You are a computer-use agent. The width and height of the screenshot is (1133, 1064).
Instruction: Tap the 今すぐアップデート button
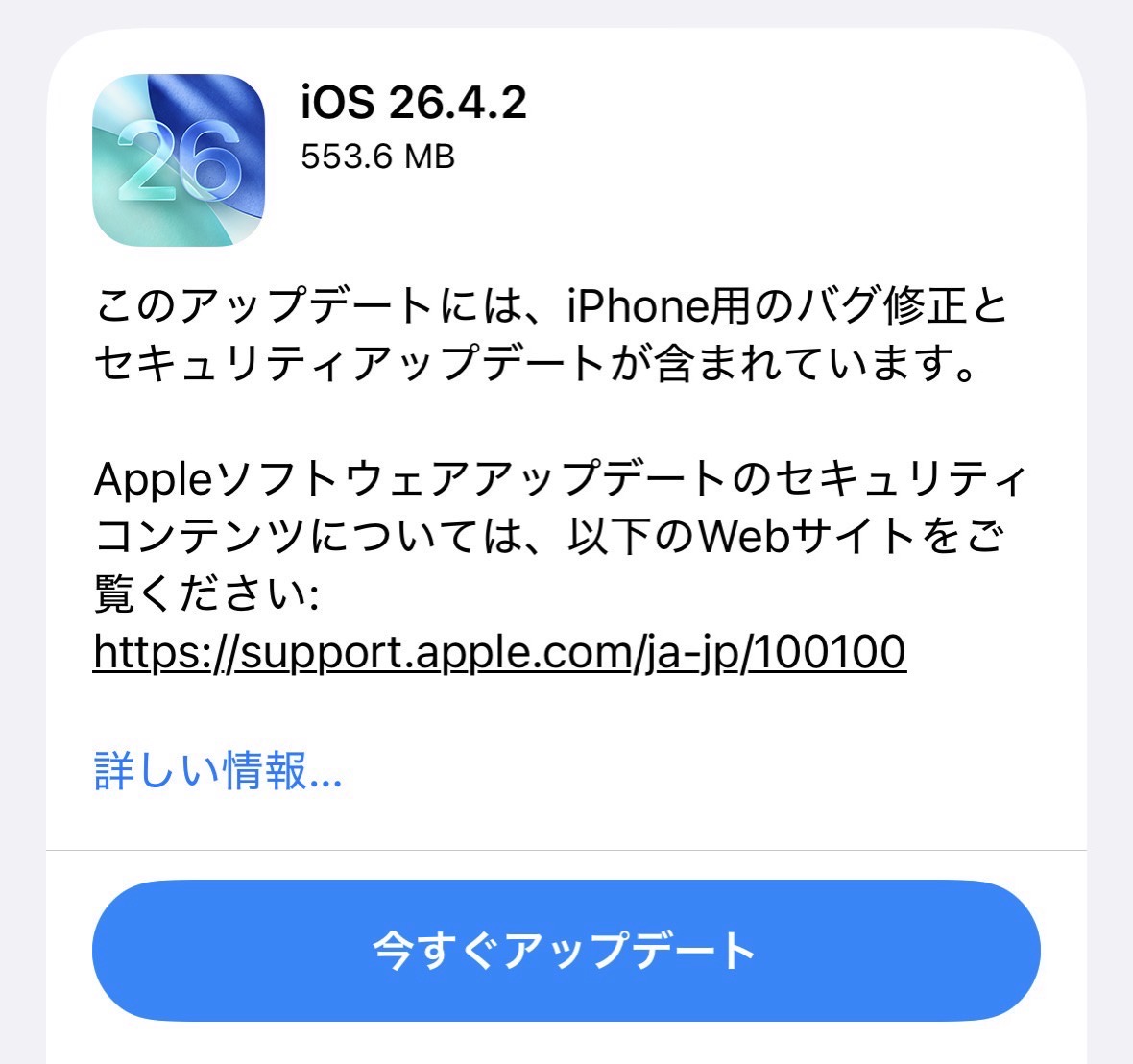[x=566, y=950]
